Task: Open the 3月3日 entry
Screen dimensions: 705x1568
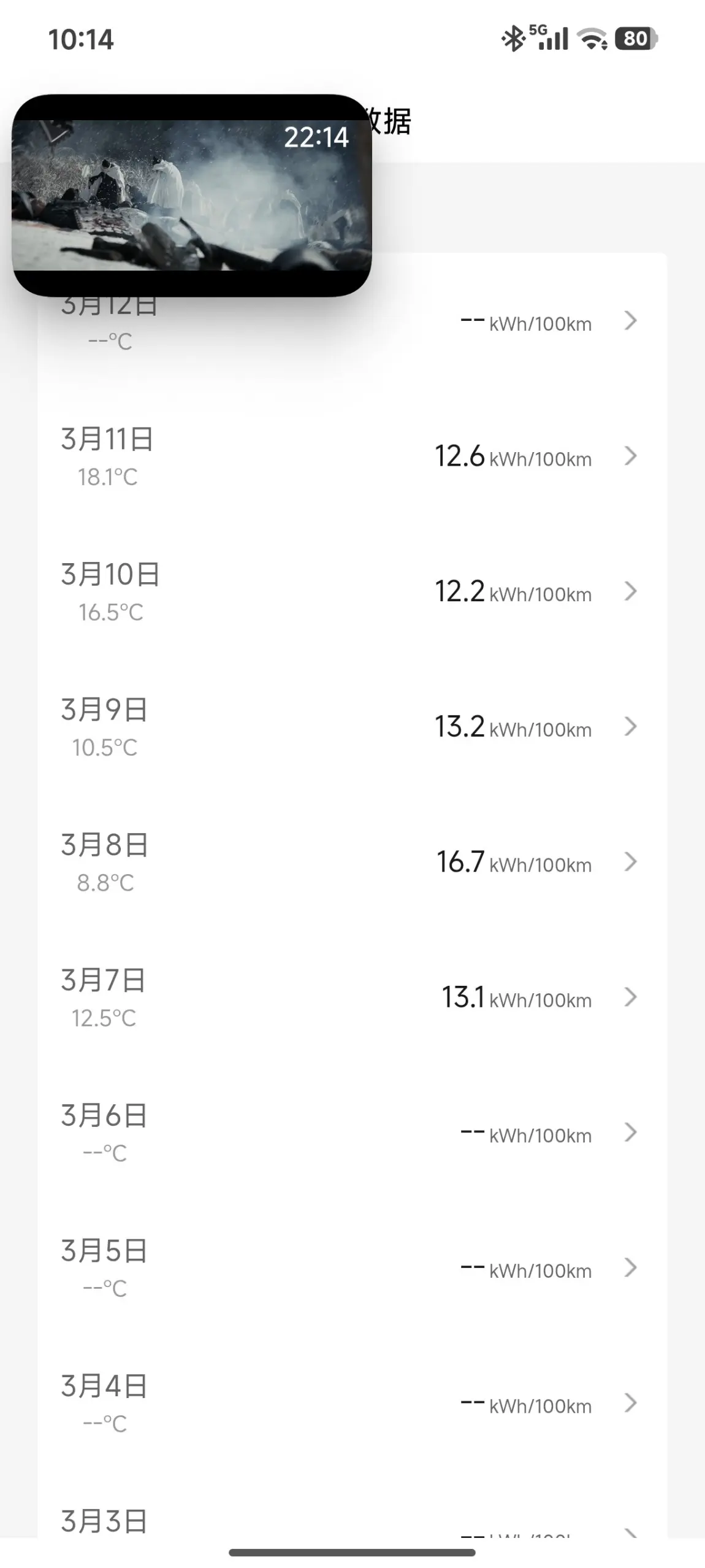Action: 352,1523
